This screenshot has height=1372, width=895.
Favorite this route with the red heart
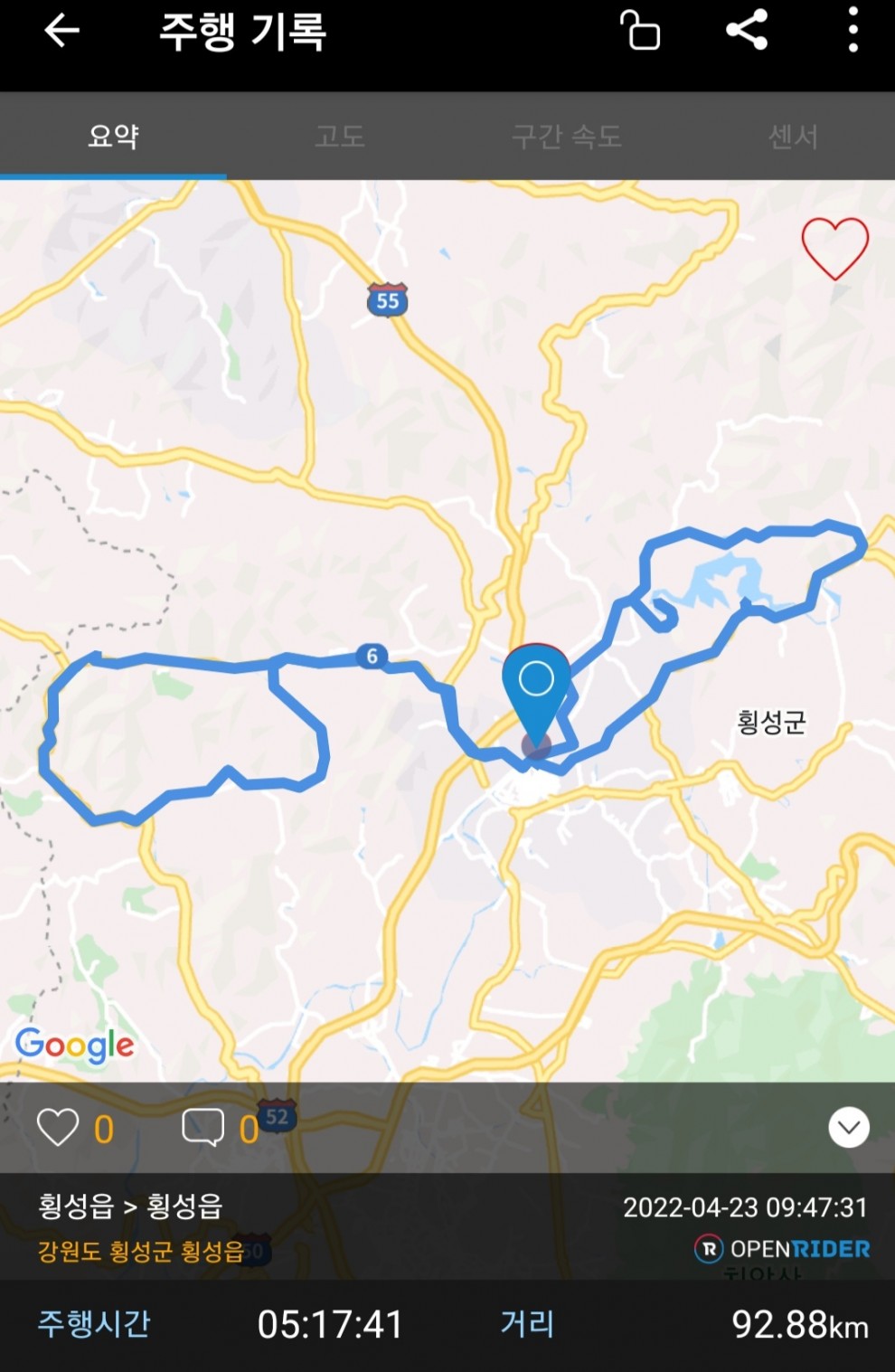tap(834, 248)
